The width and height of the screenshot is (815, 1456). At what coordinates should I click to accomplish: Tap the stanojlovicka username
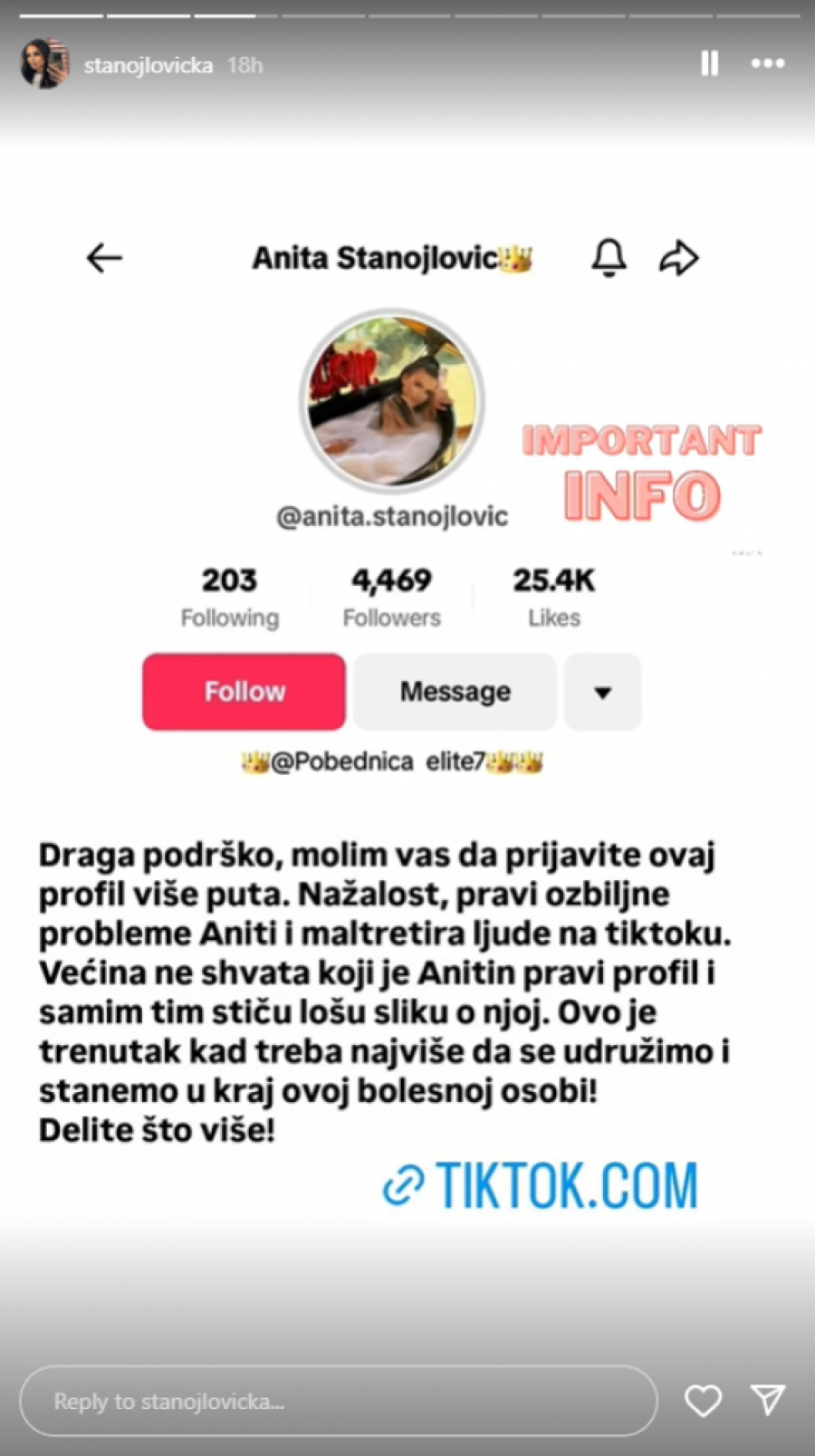pos(149,65)
